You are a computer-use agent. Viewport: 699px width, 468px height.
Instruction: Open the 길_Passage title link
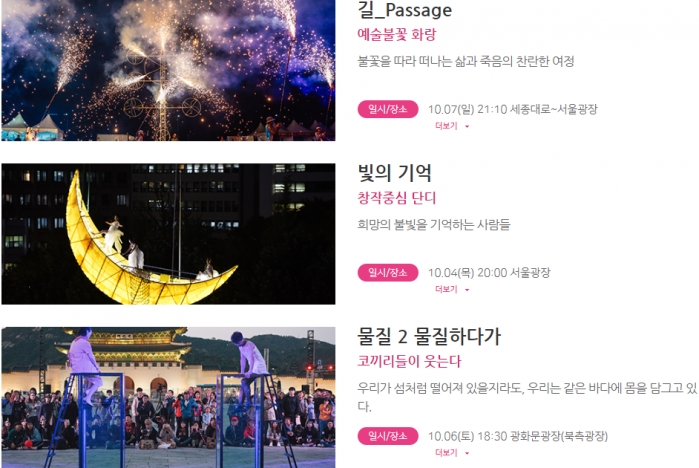click(404, 11)
